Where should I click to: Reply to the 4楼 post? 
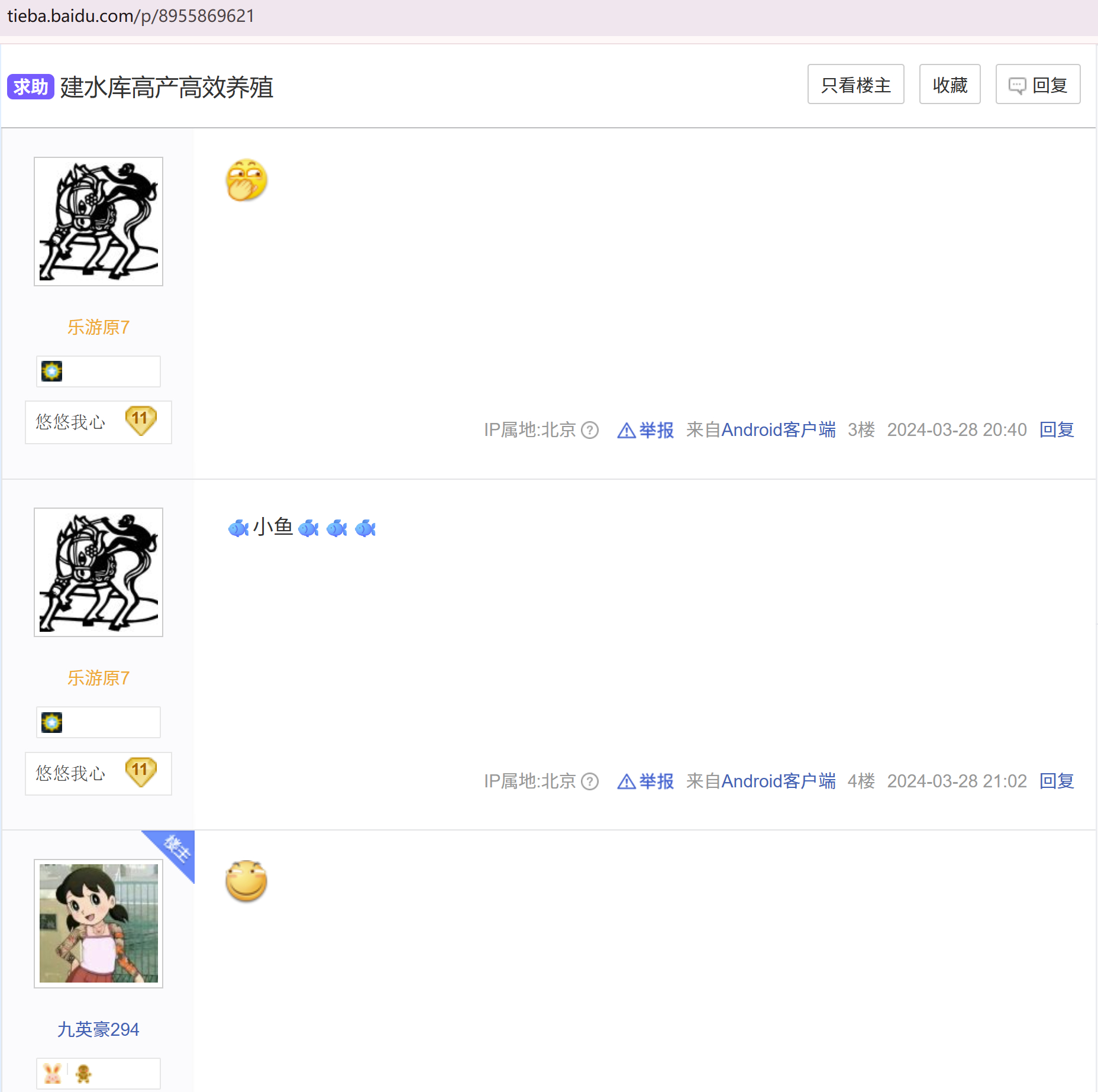point(1057,781)
